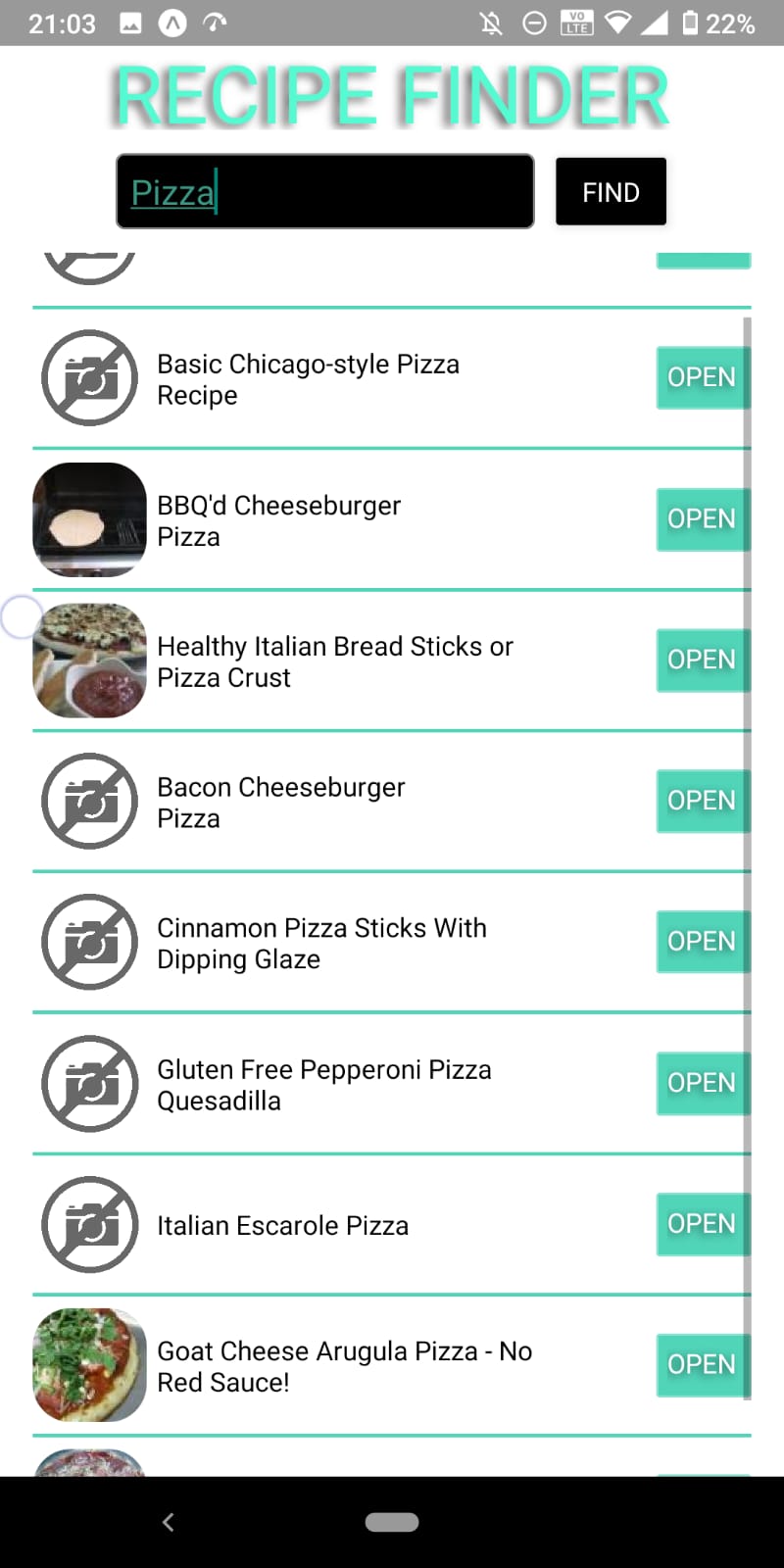784x1568 pixels.
Task: Open Goat Cheese Arugula Pizza recipe
Action: [702, 1365]
